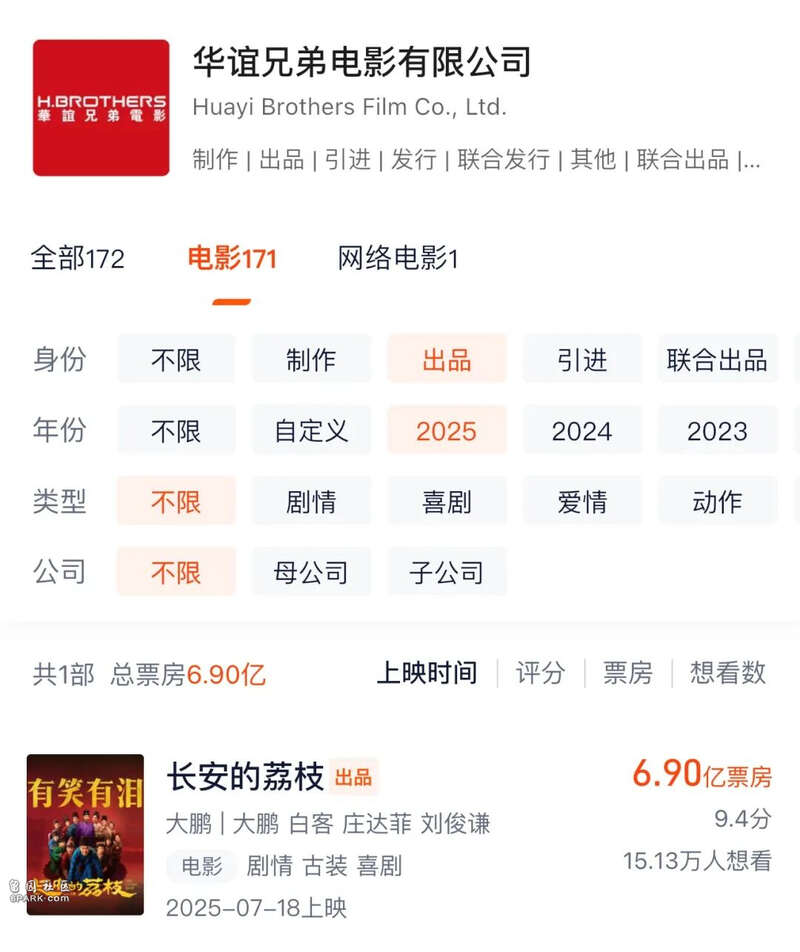Filter by year 2023

click(717, 431)
